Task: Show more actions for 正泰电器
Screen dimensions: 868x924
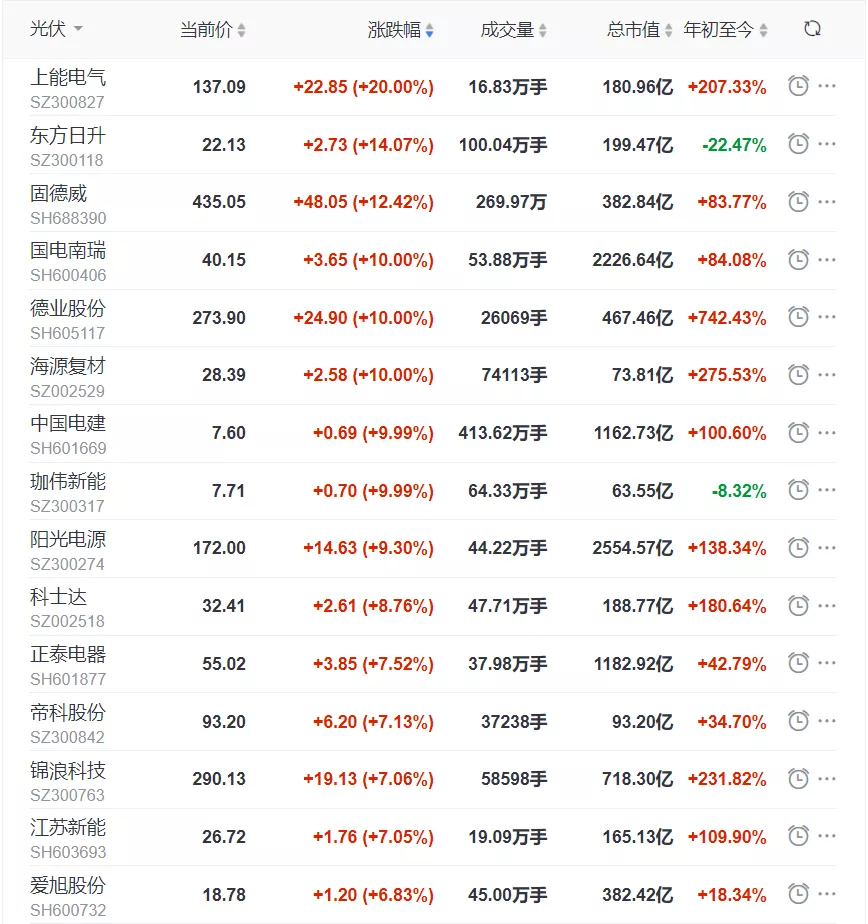Action: (x=827, y=663)
